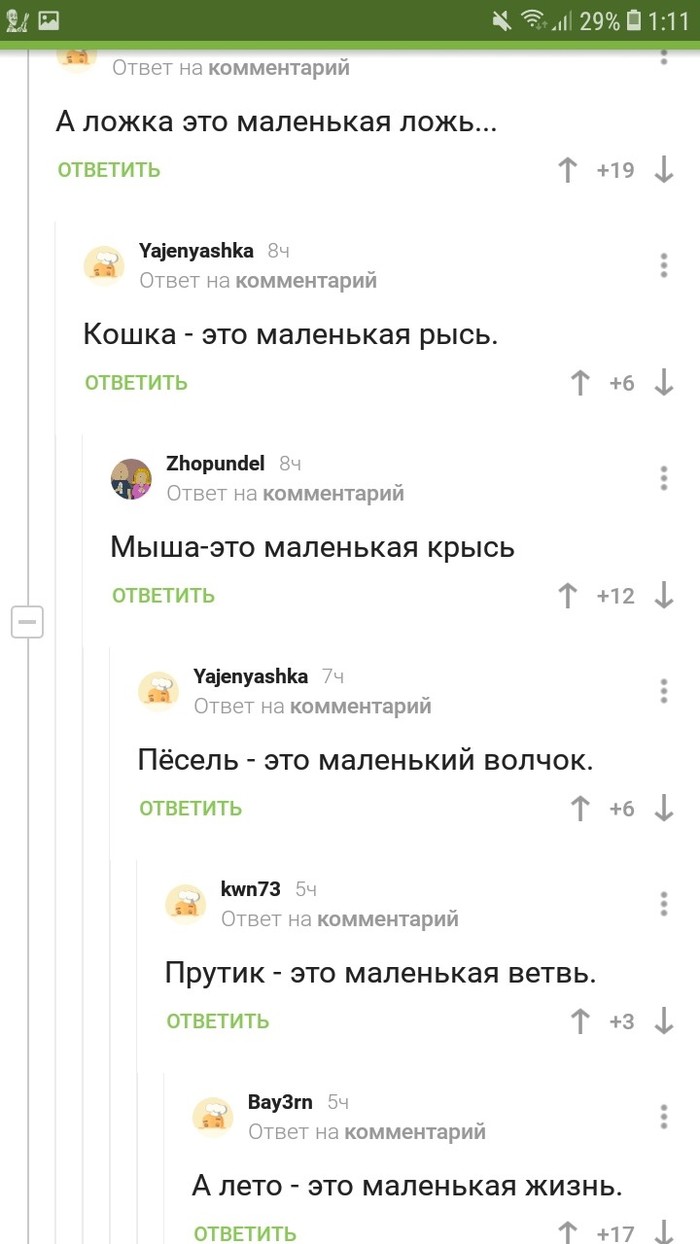
Task: Open overflow menu on Bay3rn's comment
Action: tap(663, 1117)
